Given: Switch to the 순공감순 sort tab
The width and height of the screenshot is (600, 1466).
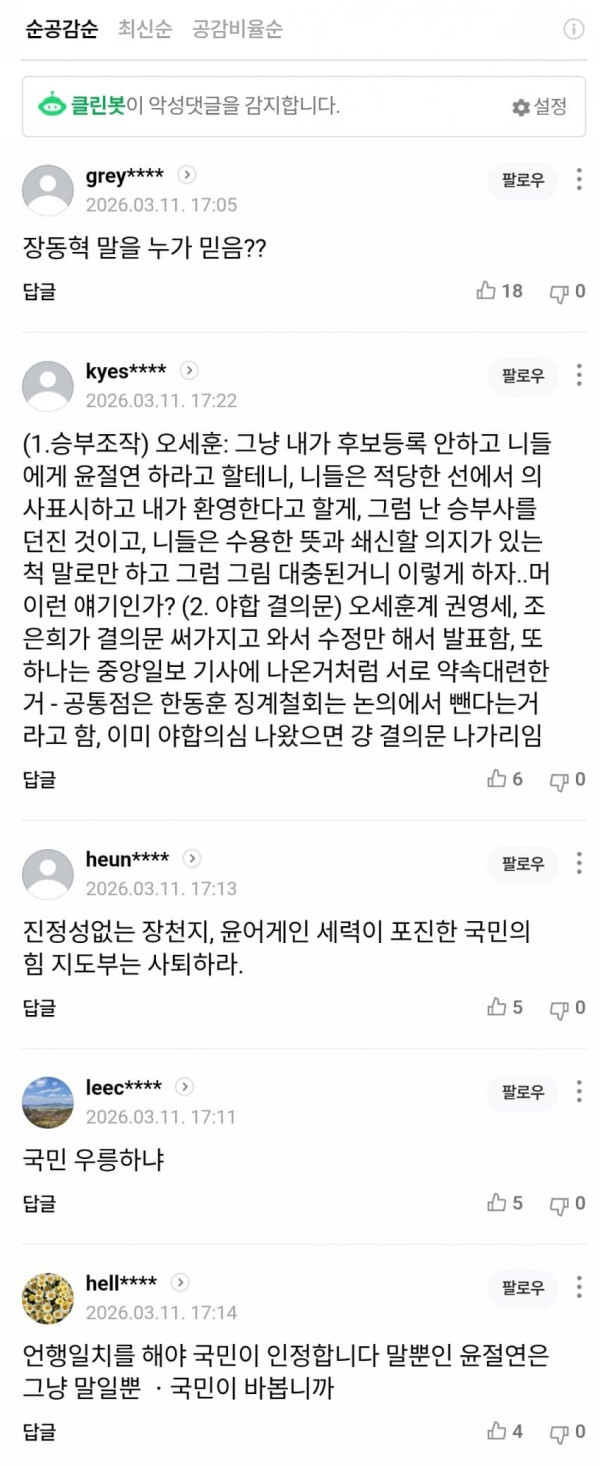Looking at the screenshot, I should (x=62, y=29).
